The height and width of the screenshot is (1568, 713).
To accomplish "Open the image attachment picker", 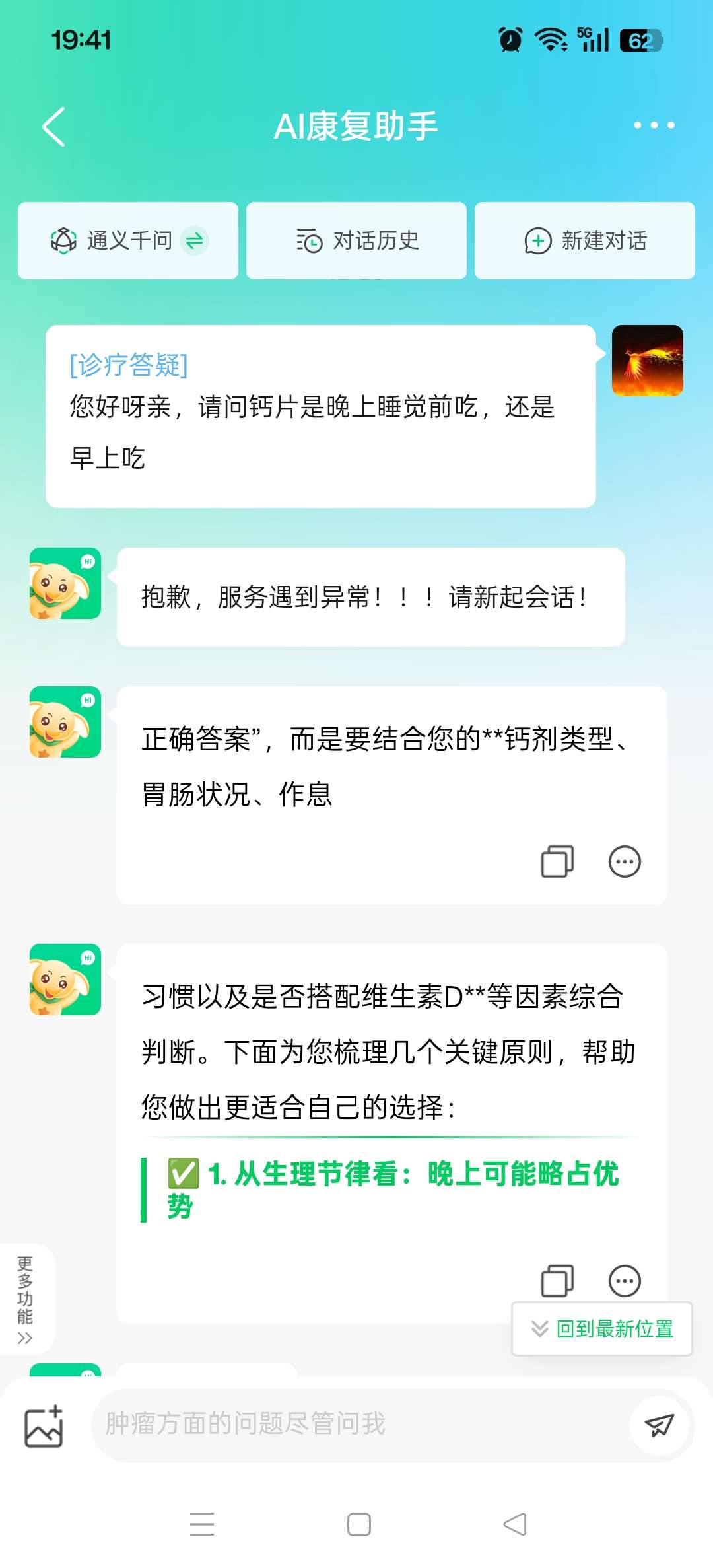I will pos(44,1424).
